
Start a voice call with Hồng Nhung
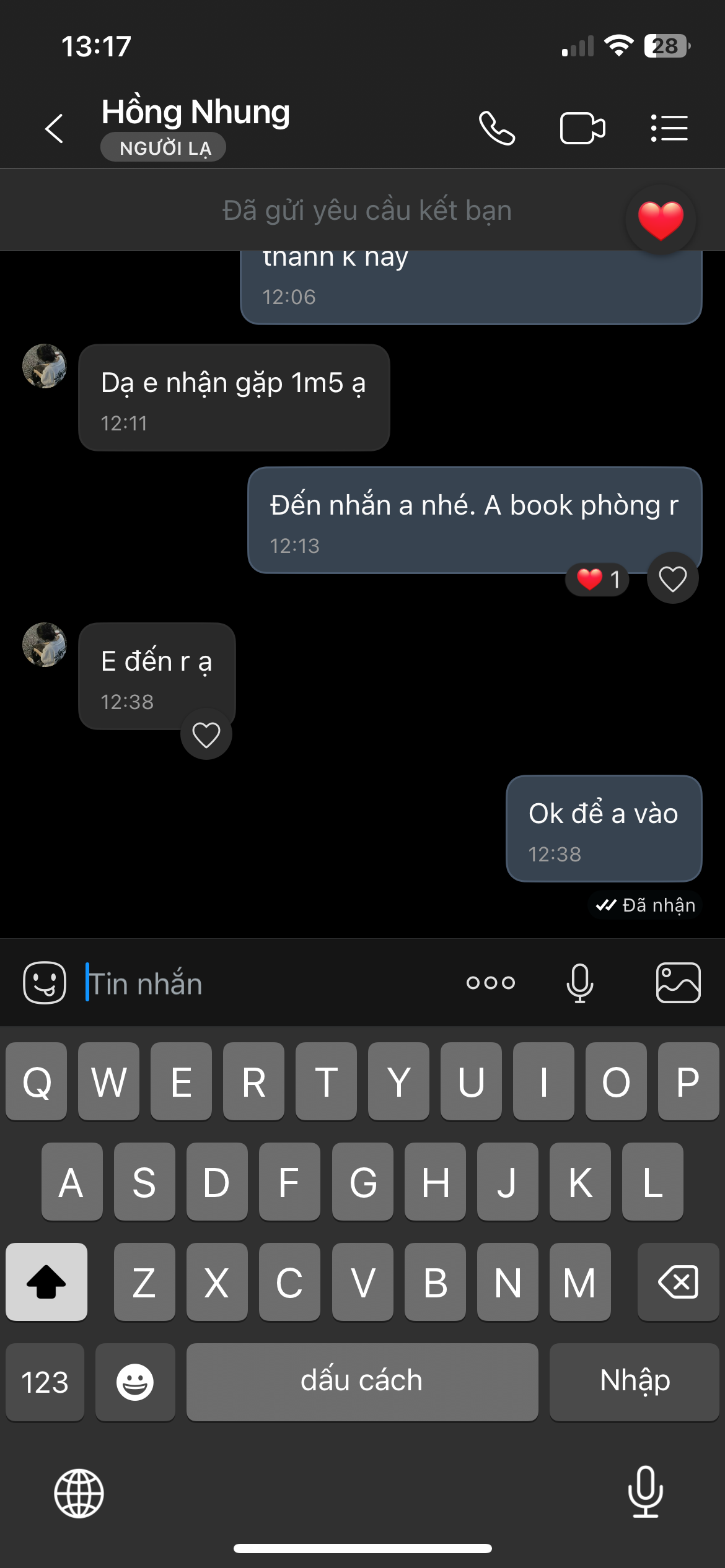pyautogui.click(x=497, y=129)
